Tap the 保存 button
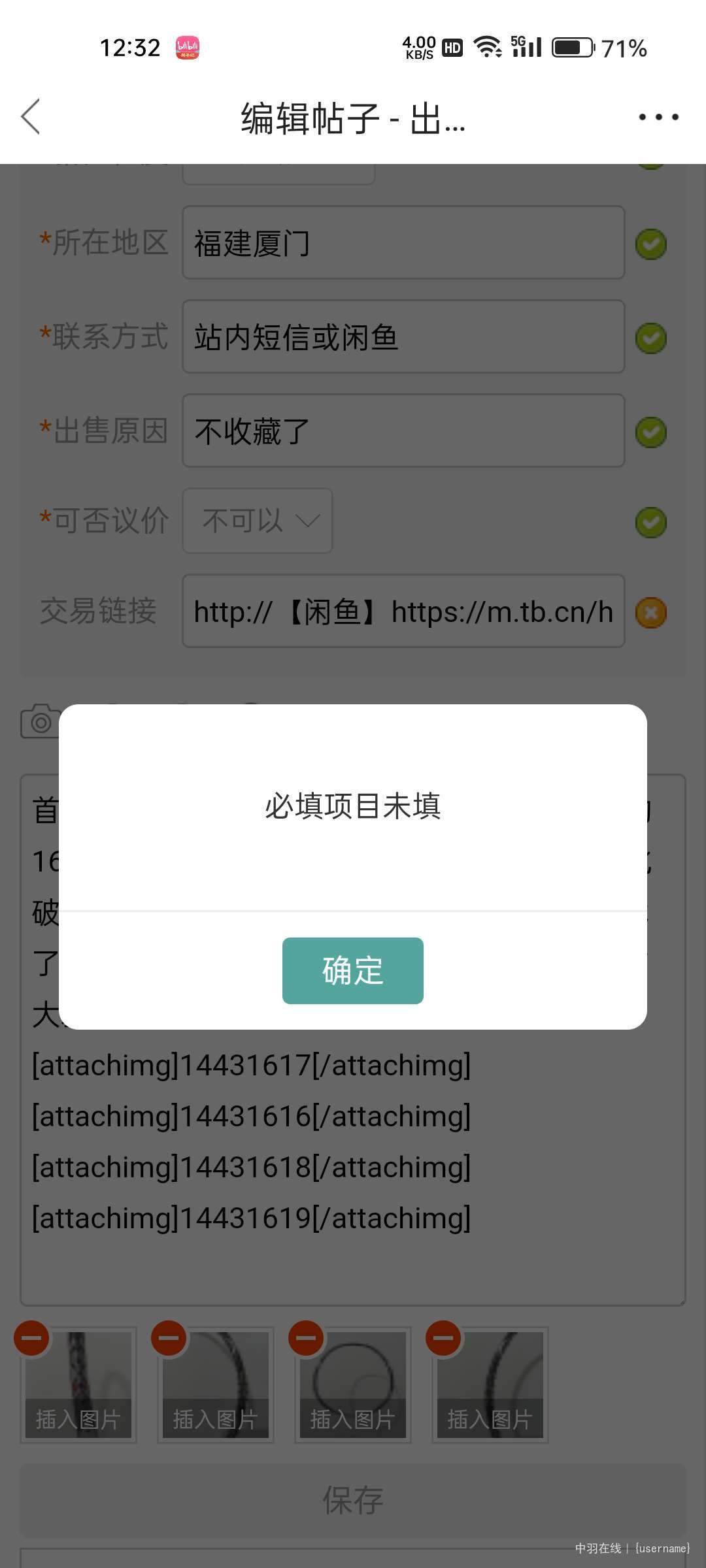 click(352, 1499)
